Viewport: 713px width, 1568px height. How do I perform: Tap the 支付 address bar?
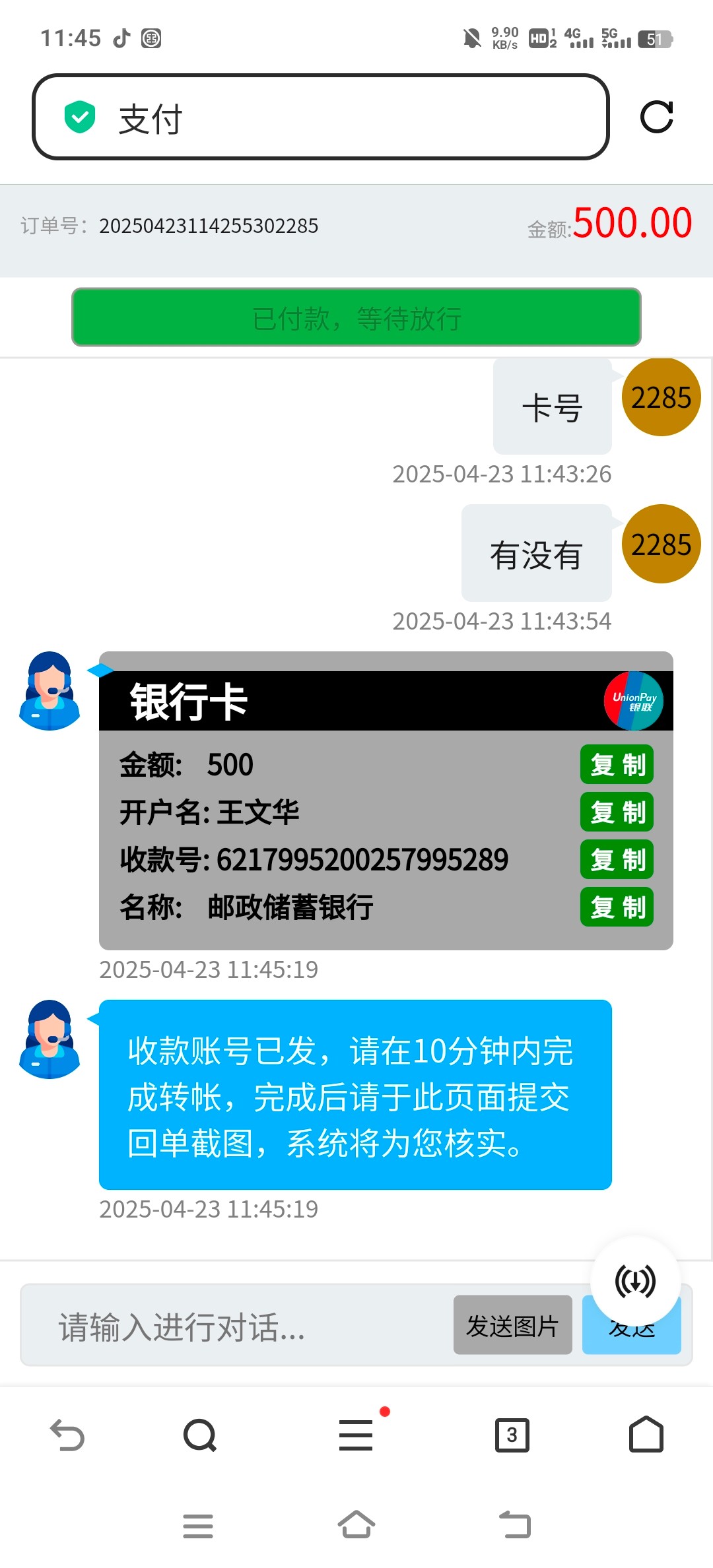coord(320,117)
